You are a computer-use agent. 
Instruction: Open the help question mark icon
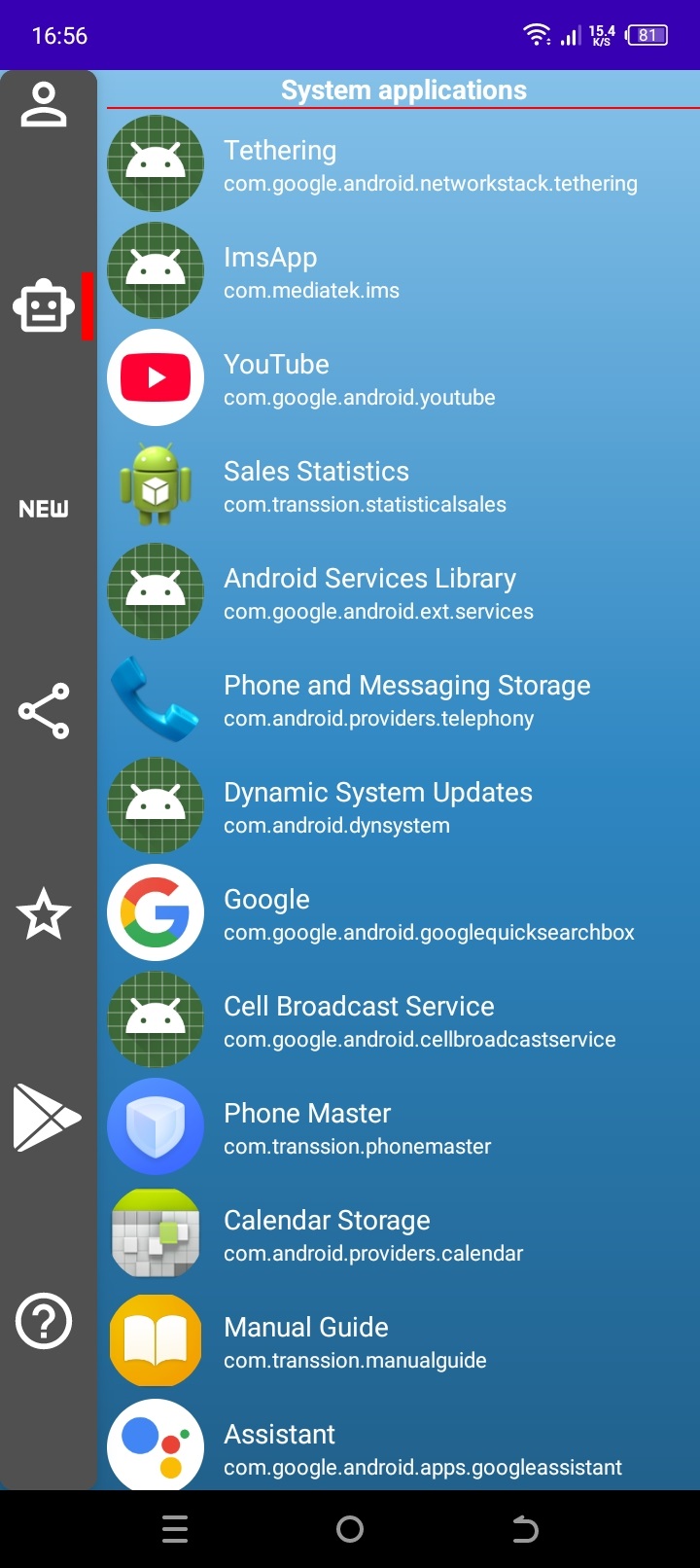click(x=44, y=1321)
